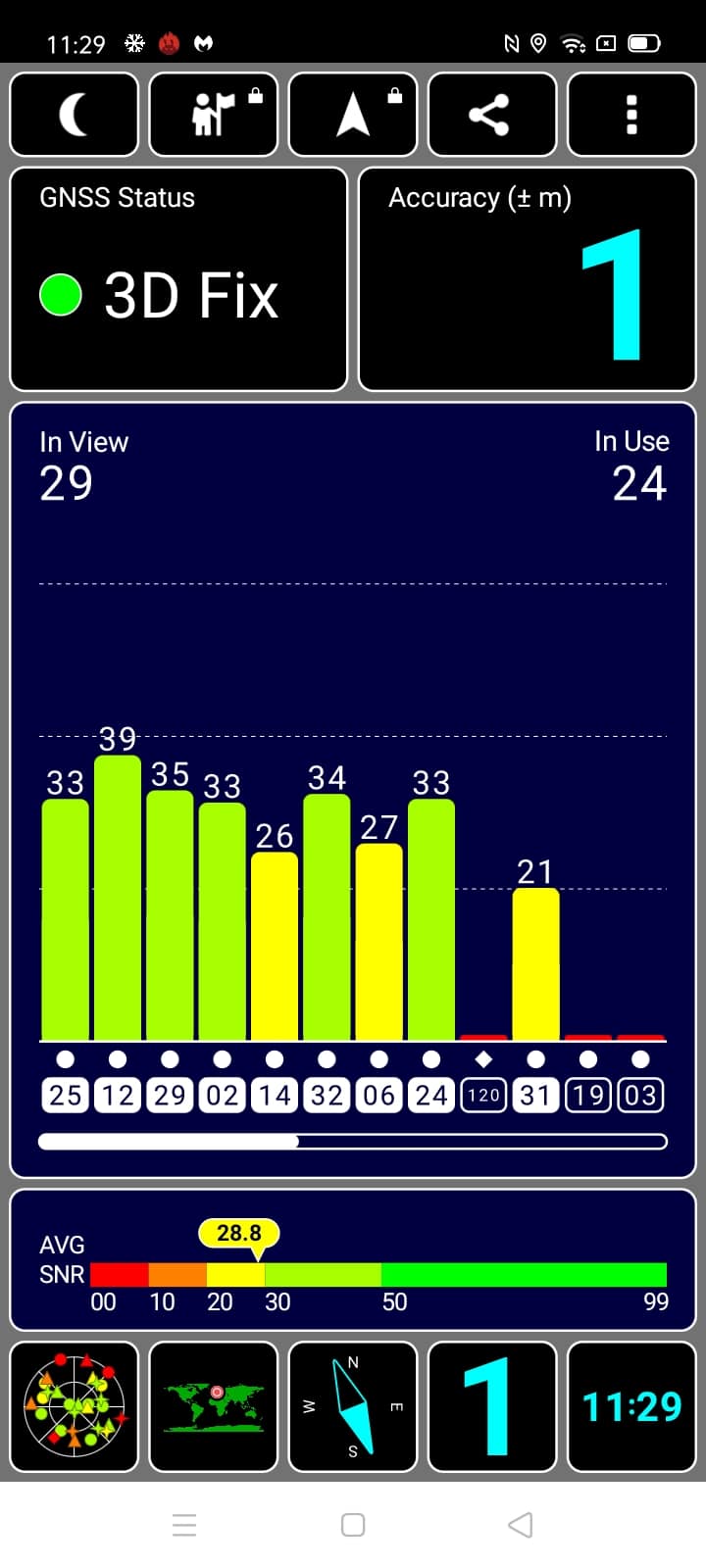Image resolution: width=706 pixels, height=1568 pixels.
Task: Tap the waypoint flag person icon
Action: (x=214, y=115)
